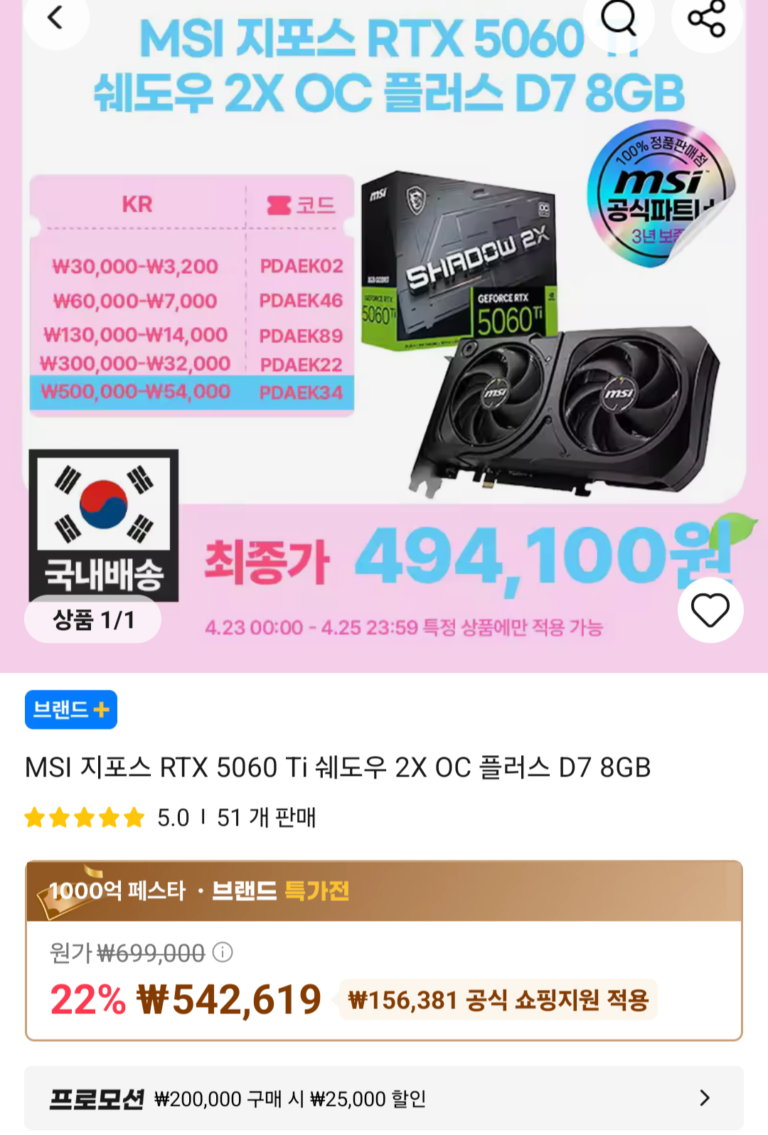Viewport: 768px width, 1135px height.
Task: Share this product listing
Action: (706, 17)
